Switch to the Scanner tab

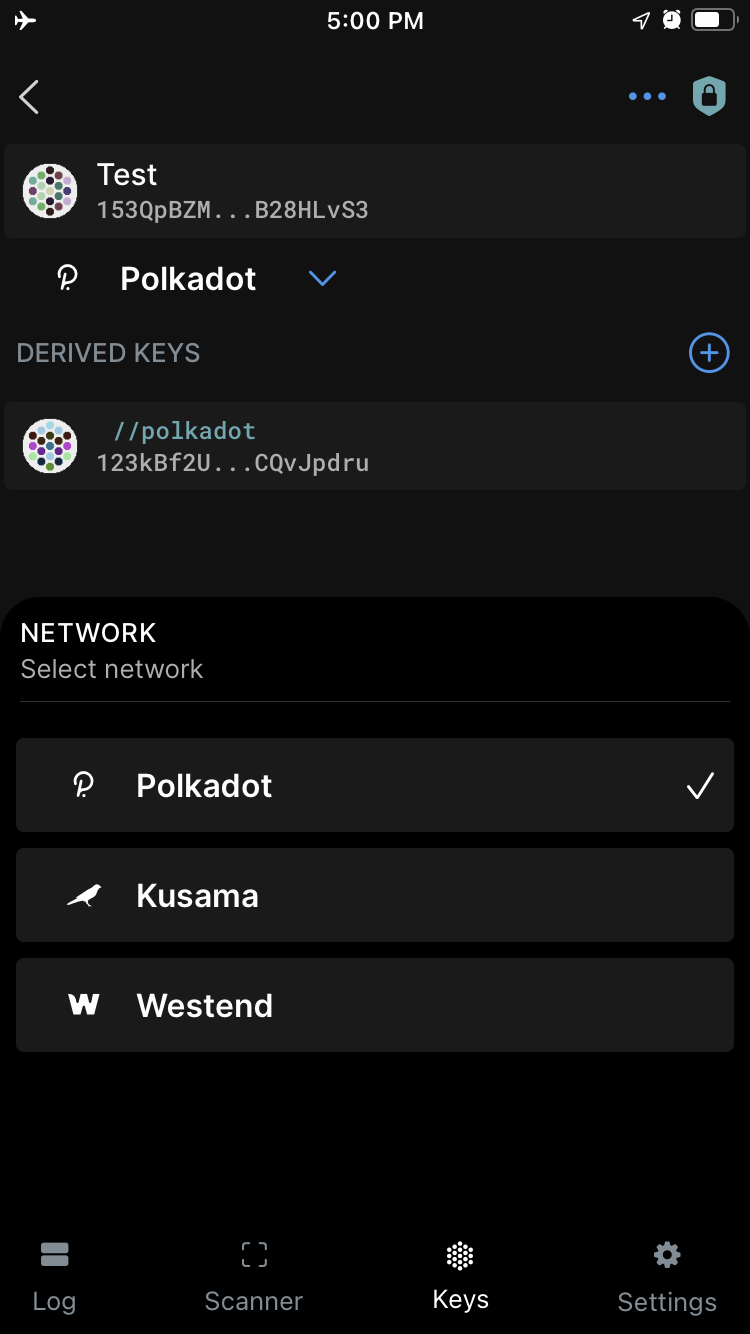coord(254,1276)
